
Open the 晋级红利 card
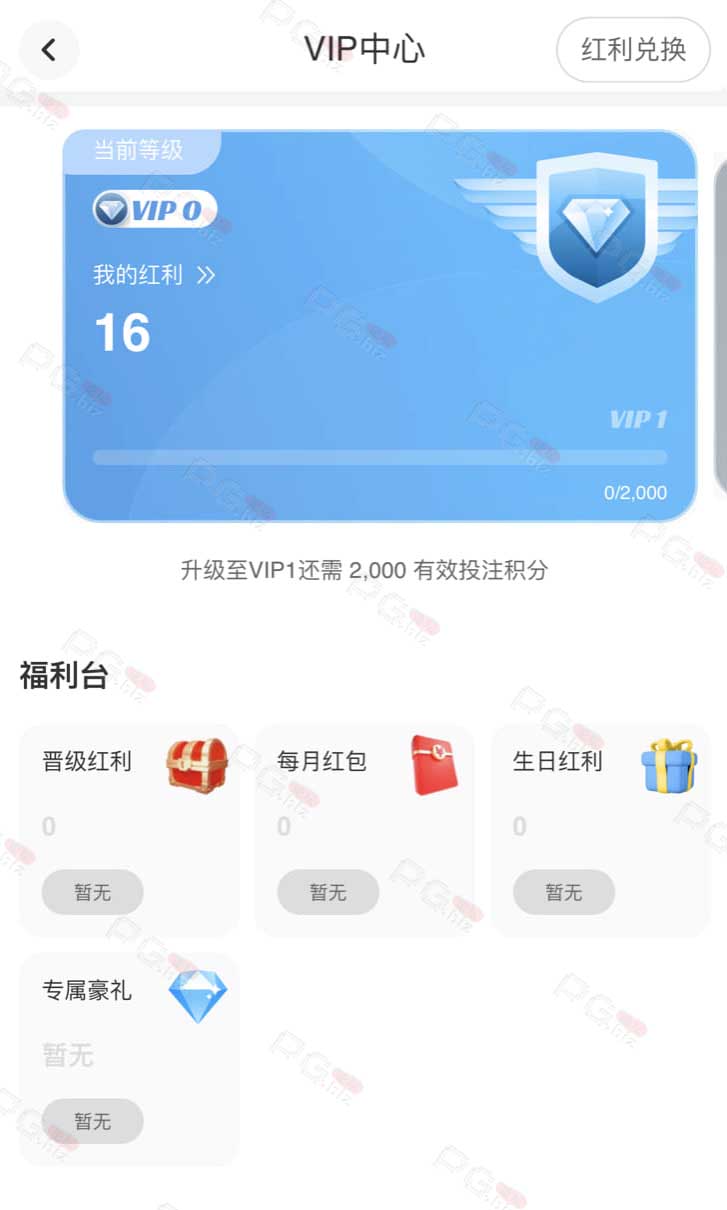point(129,830)
